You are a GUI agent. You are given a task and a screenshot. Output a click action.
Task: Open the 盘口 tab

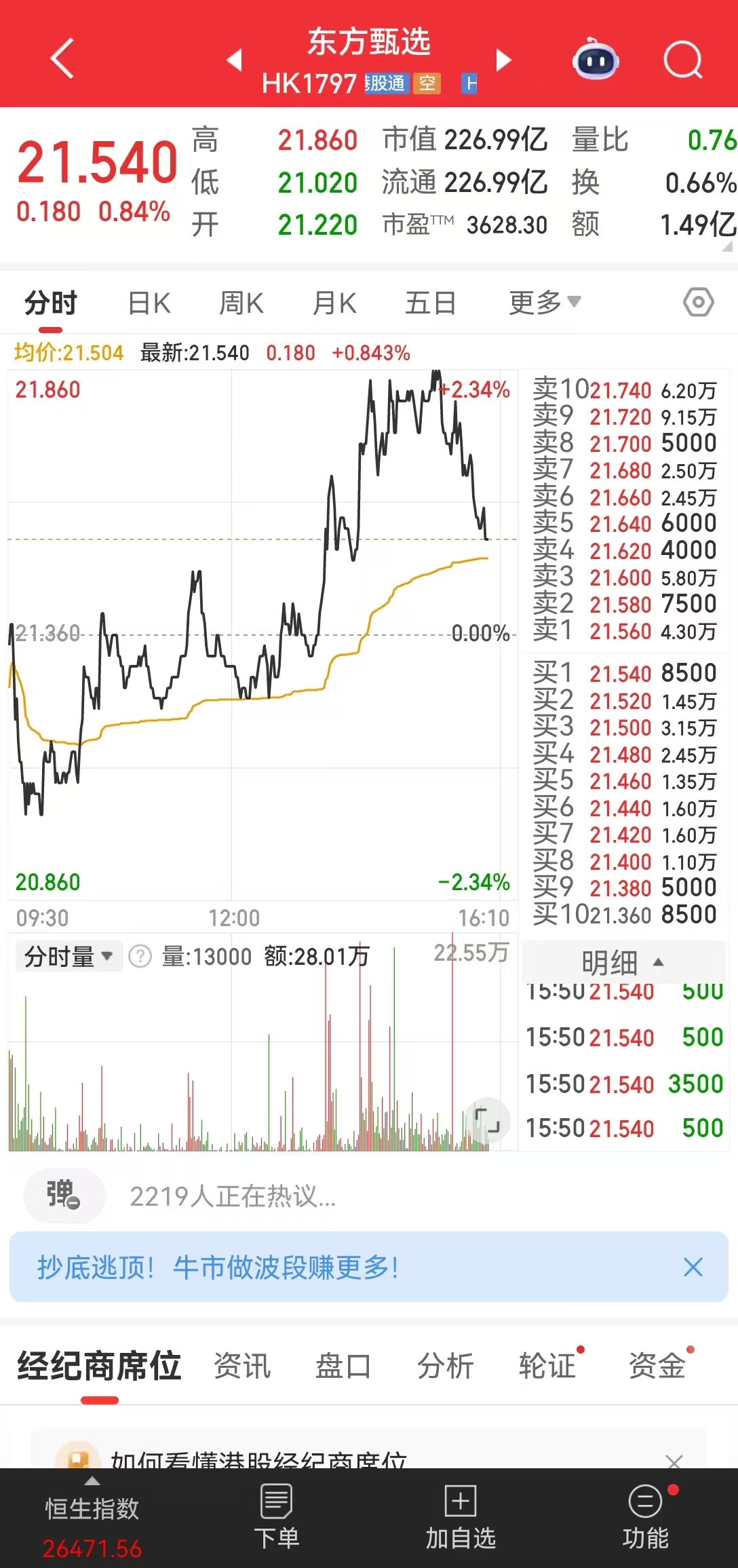pos(343,1366)
